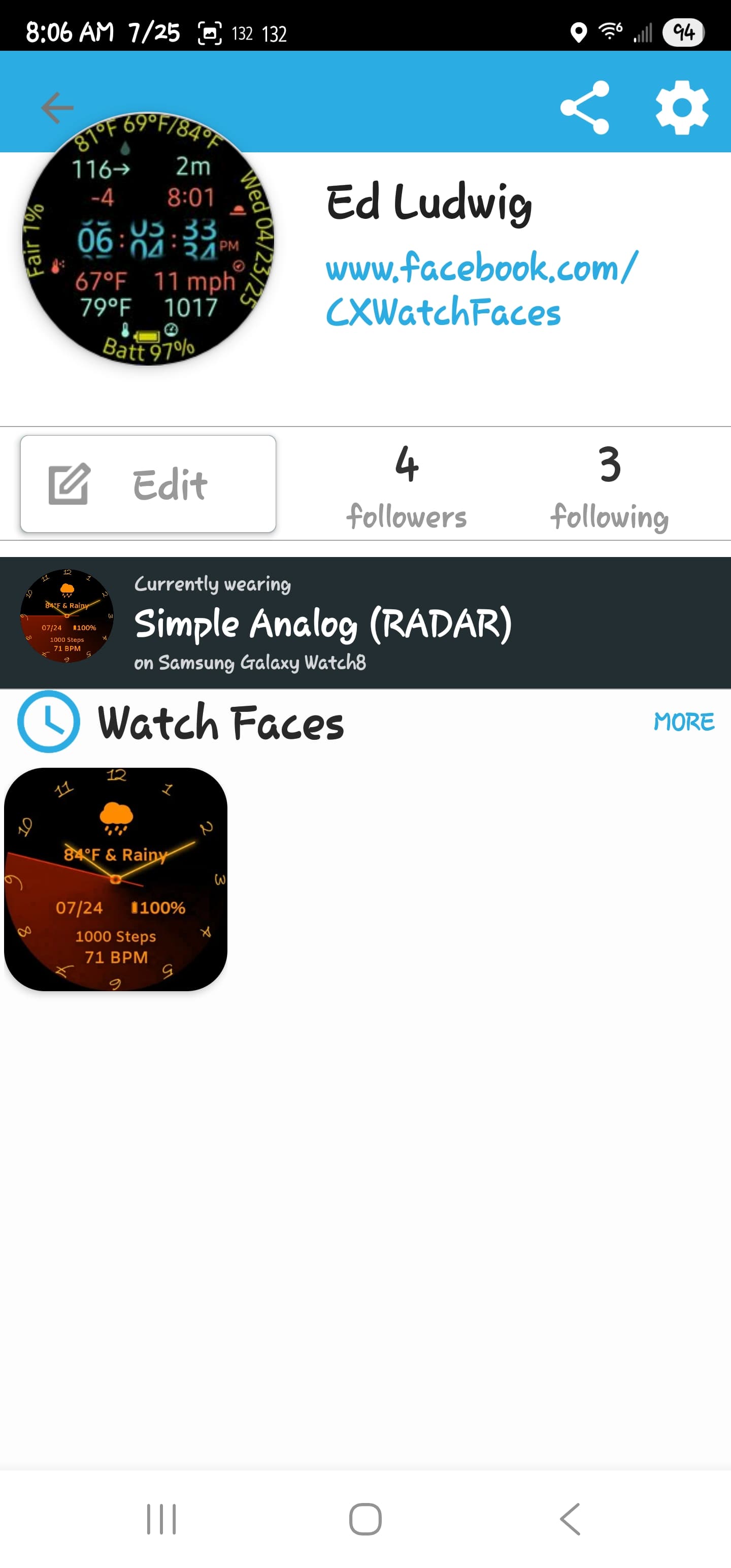
Task: Go to the system home screen
Action: [365, 1519]
